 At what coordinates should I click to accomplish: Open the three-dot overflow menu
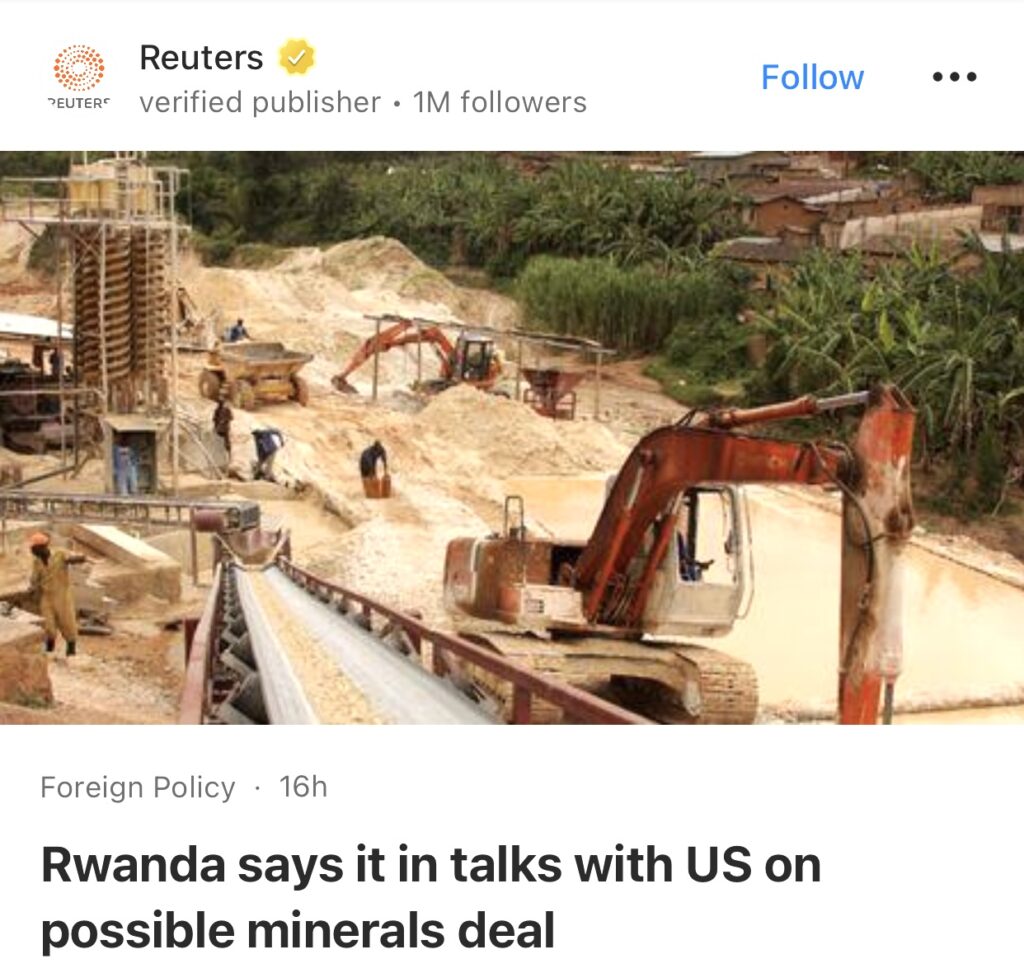(x=954, y=77)
